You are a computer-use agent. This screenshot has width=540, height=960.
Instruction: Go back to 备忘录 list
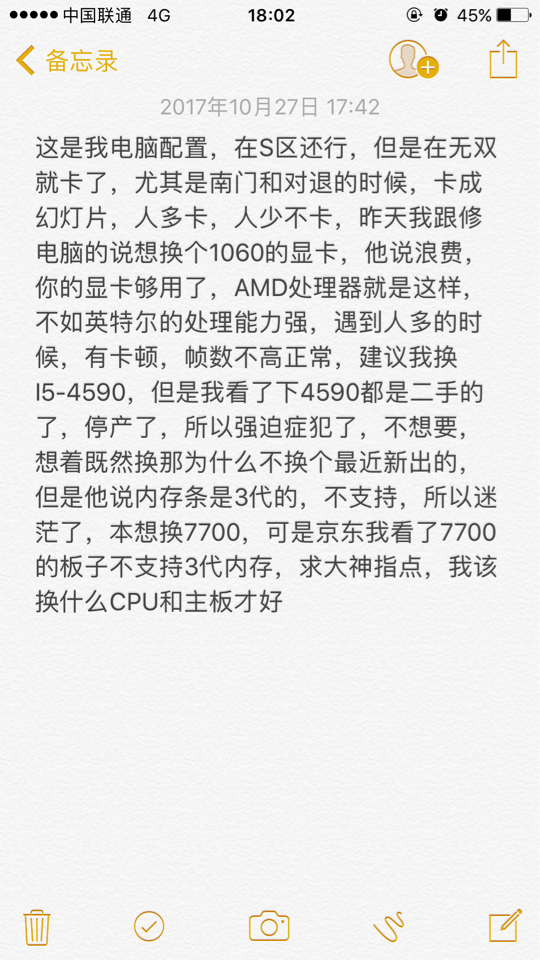point(66,61)
